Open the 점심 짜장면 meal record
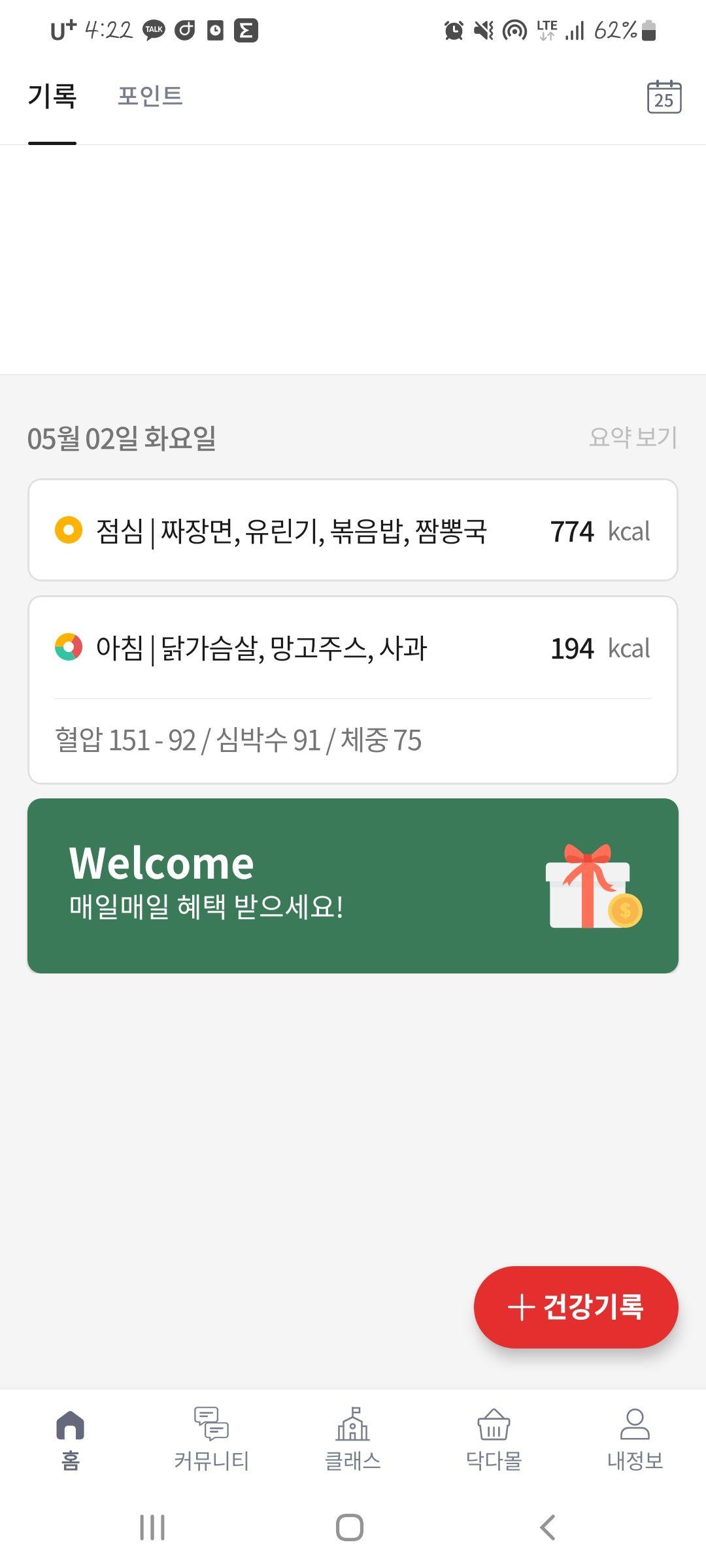 (352, 531)
